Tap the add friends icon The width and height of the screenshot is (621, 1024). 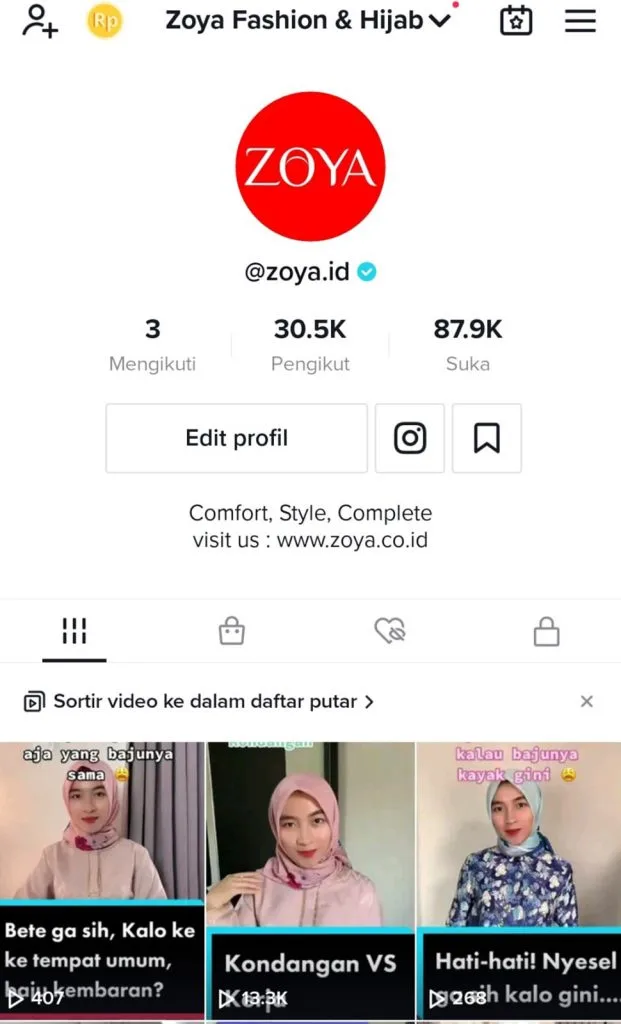coord(41,21)
